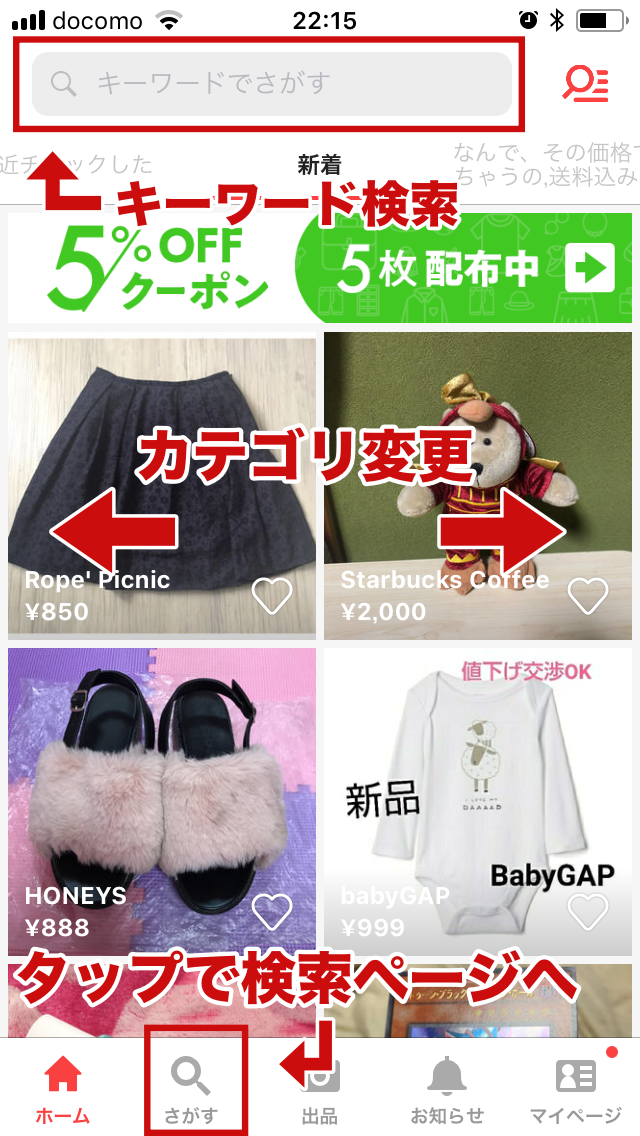Select the 新着 category tab

coord(320,165)
